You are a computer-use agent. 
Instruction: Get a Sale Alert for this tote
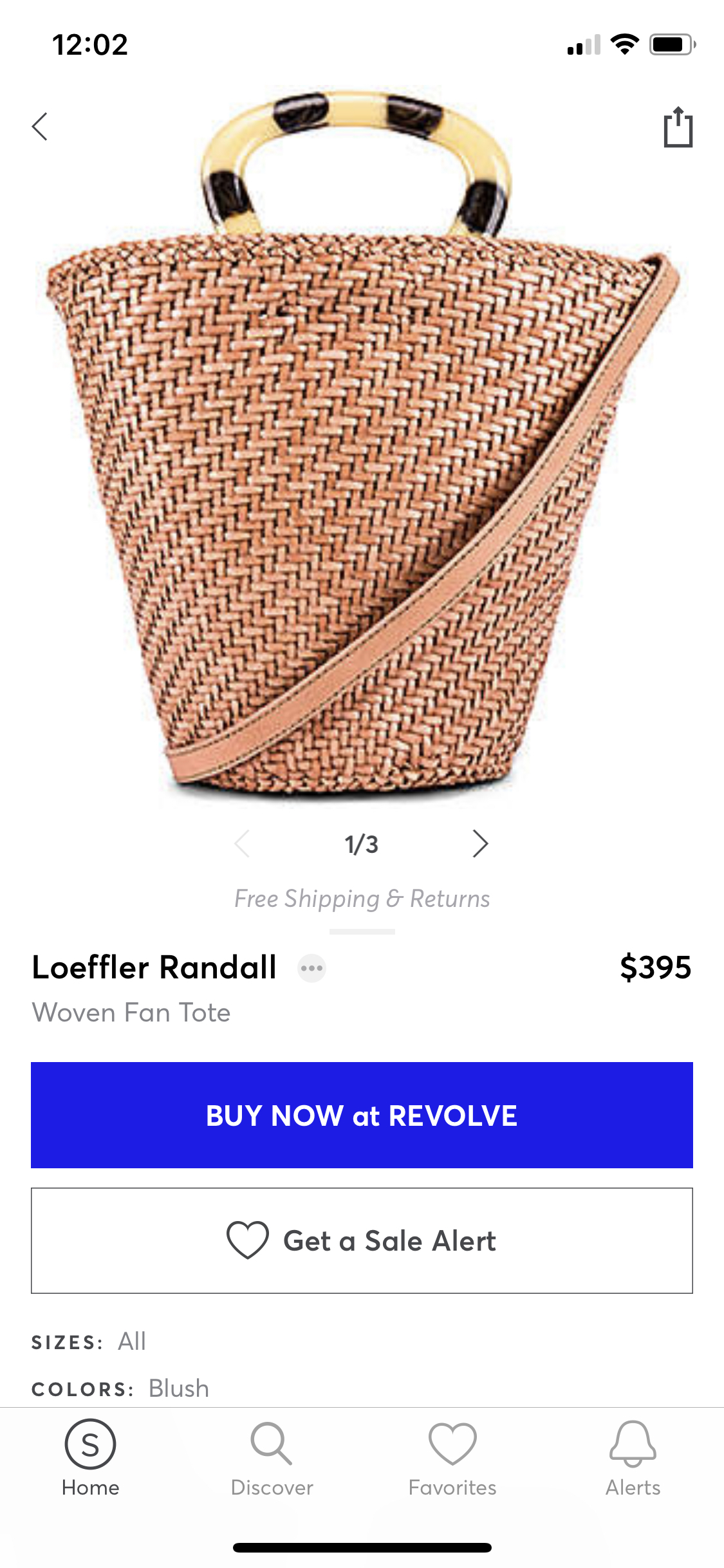tap(362, 1240)
